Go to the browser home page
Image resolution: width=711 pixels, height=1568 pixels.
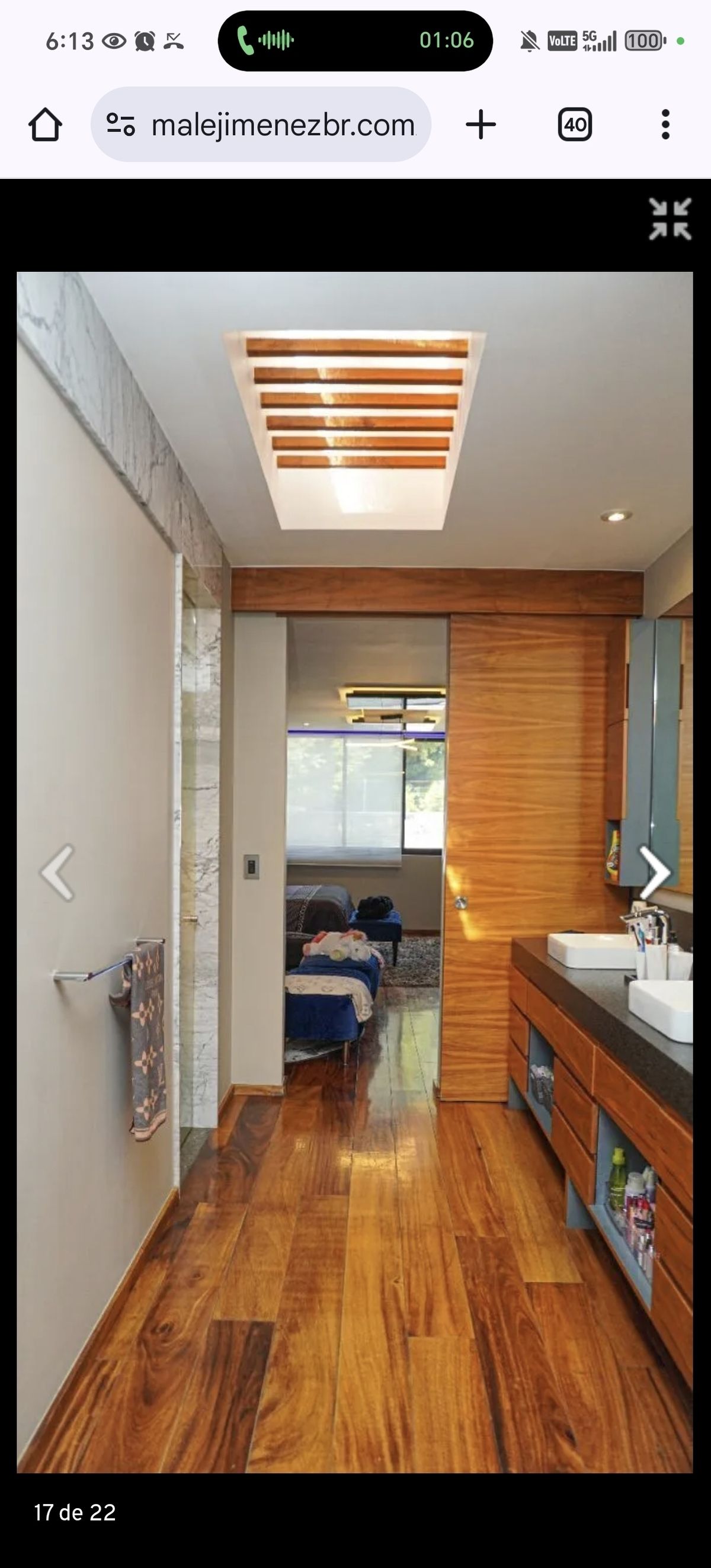(x=45, y=125)
